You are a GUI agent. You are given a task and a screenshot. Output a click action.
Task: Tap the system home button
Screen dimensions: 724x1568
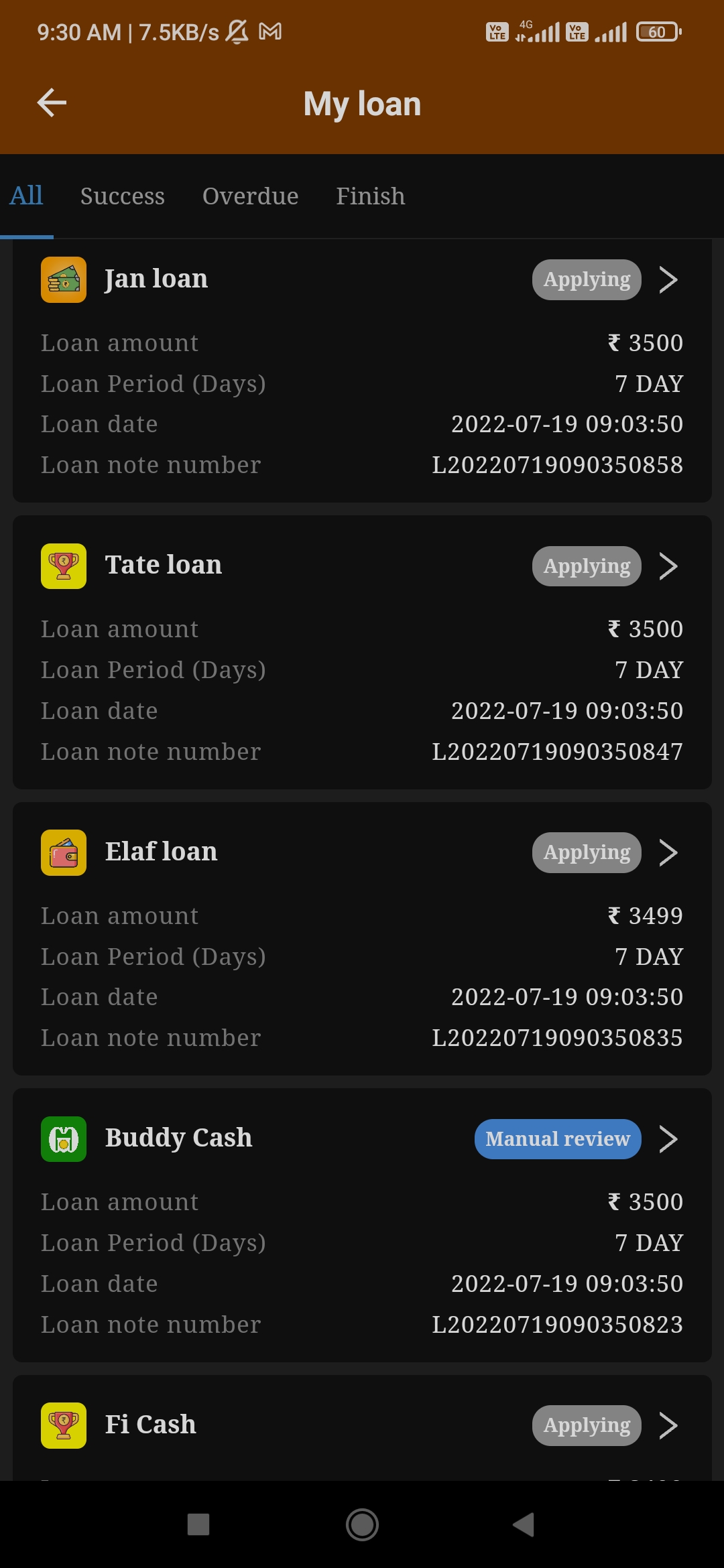pos(362,1524)
